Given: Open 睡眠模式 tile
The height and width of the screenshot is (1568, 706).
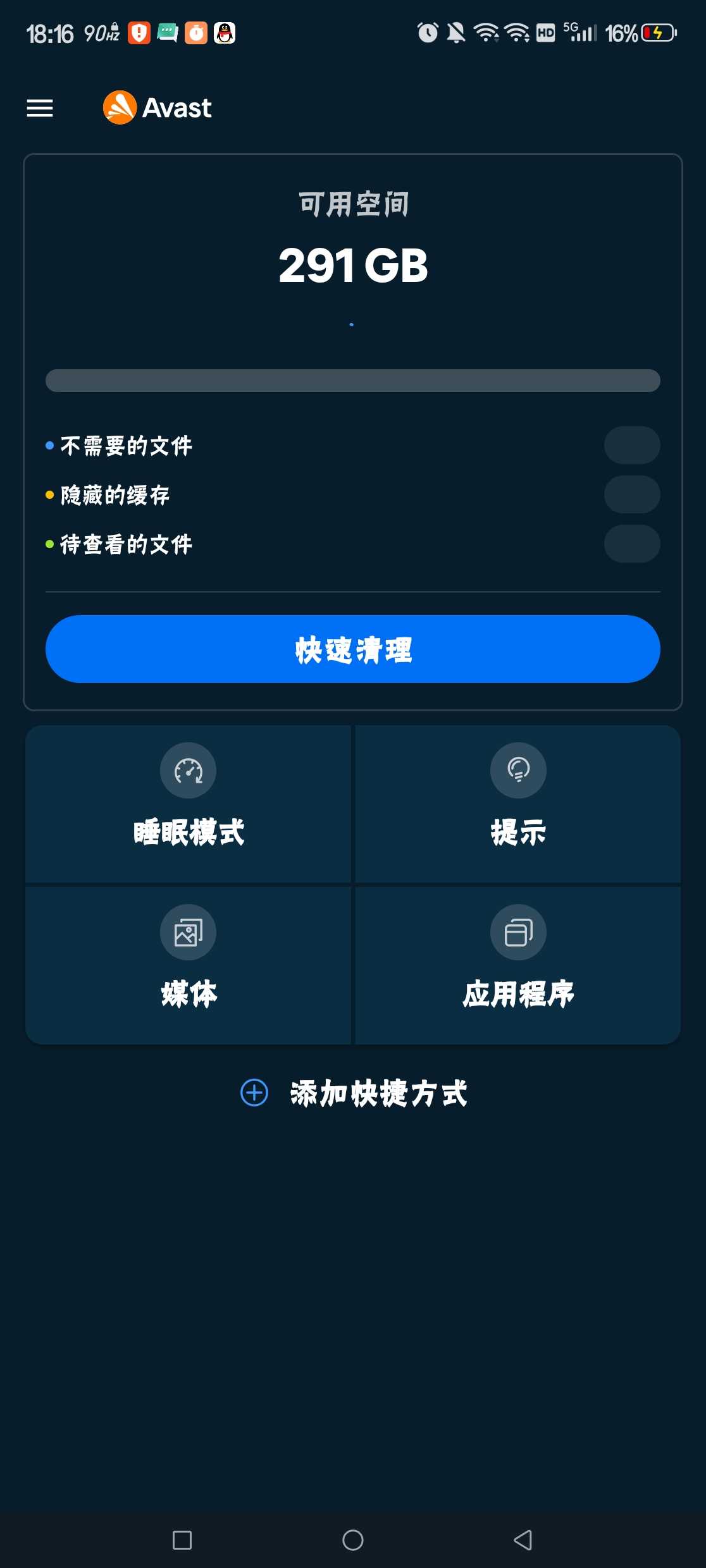Looking at the screenshot, I should pos(189,804).
